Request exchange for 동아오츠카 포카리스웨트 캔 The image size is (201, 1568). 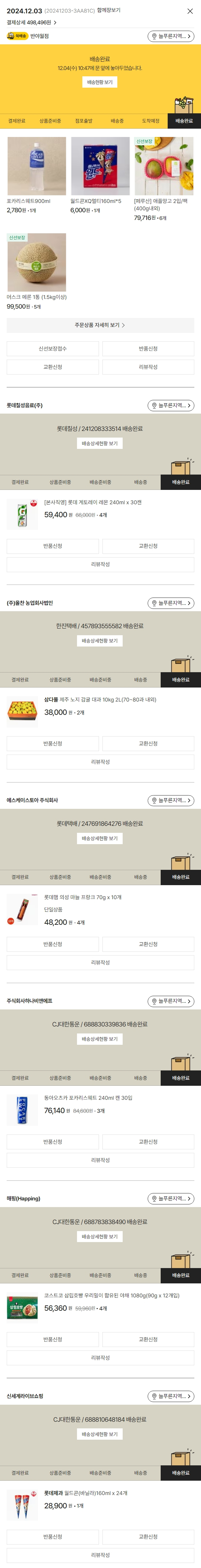pos(148,1142)
